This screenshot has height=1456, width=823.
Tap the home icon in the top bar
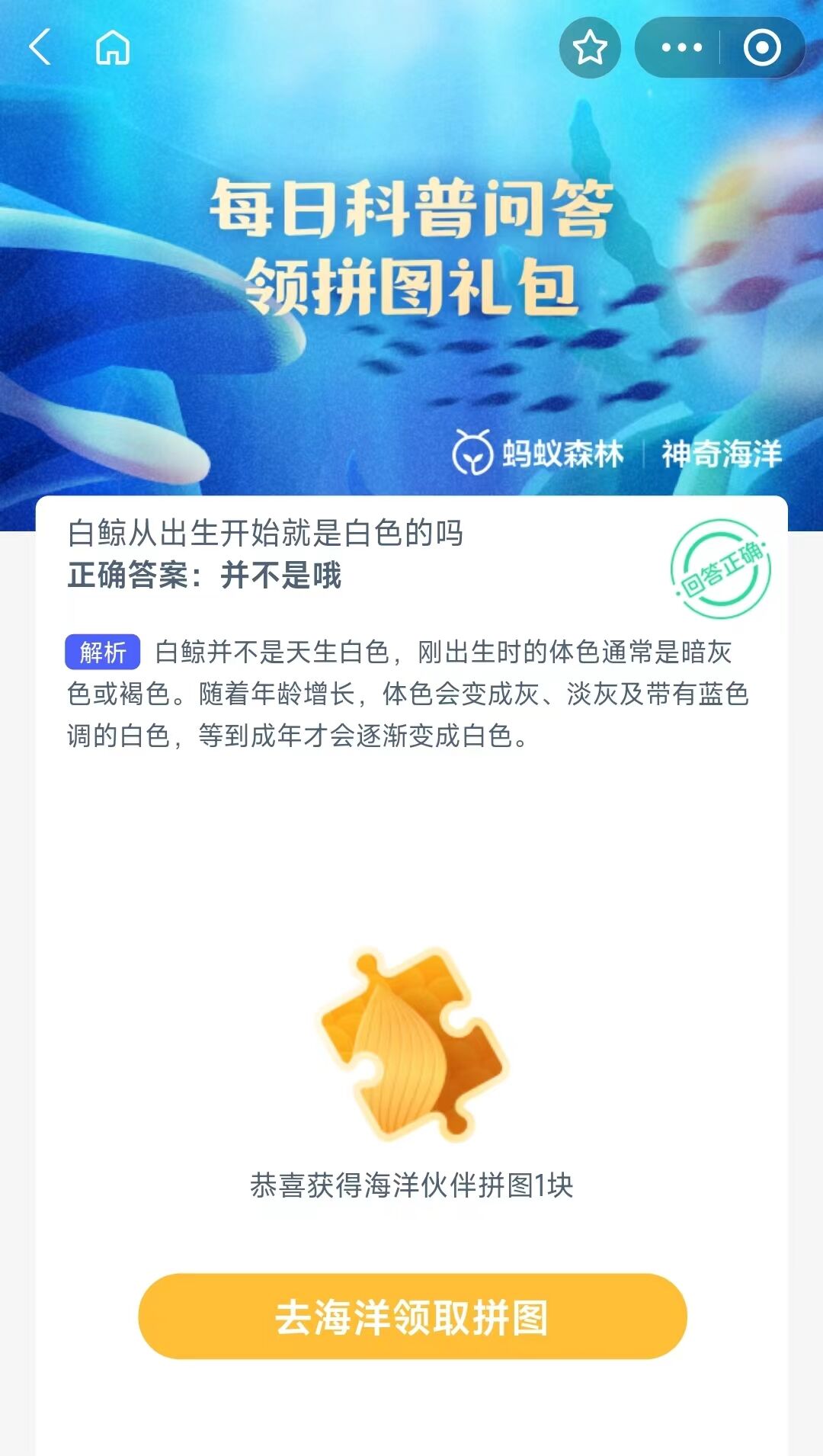pyautogui.click(x=111, y=47)
